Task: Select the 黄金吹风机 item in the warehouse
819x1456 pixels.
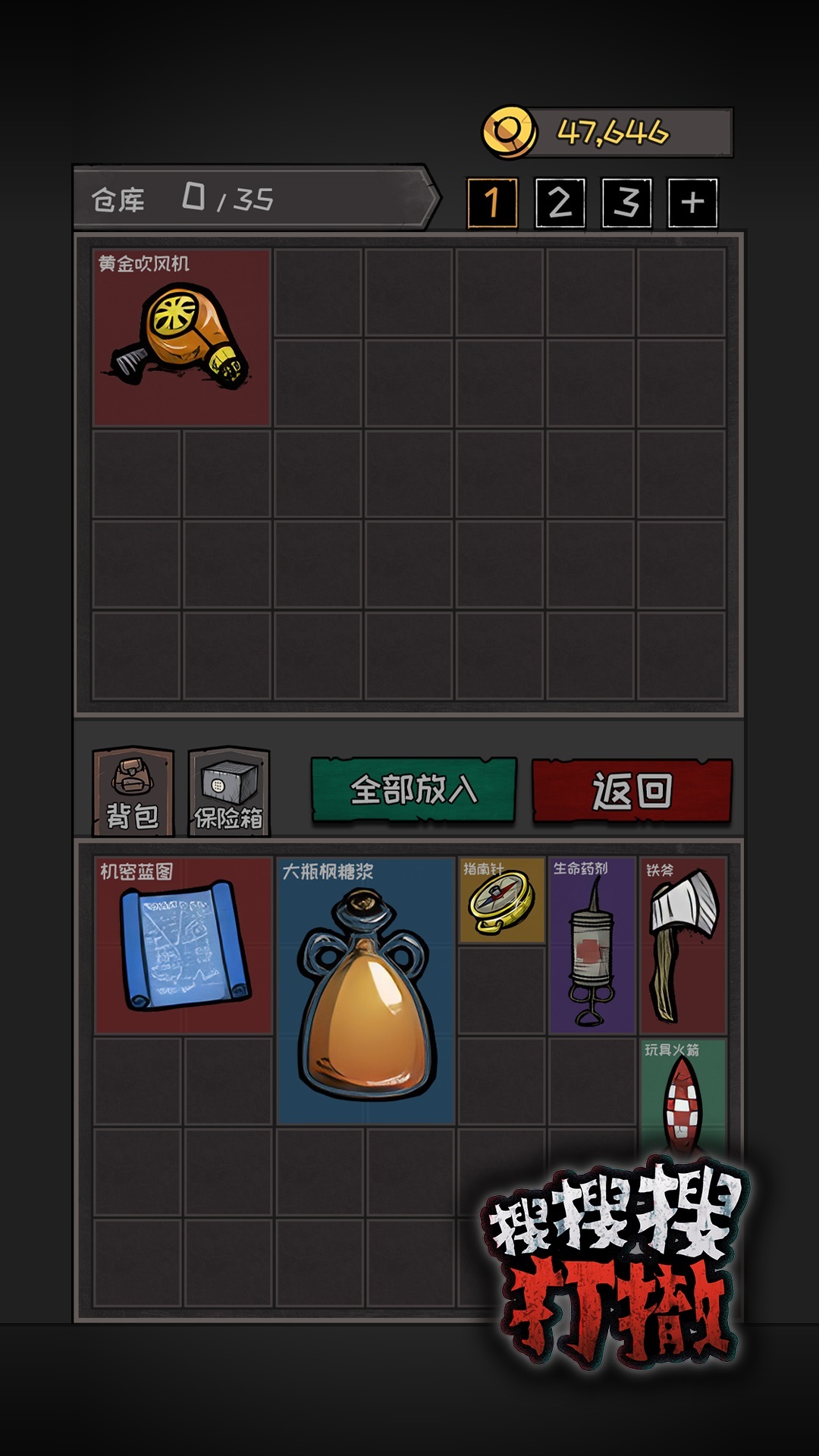Action: pos(182,337)
